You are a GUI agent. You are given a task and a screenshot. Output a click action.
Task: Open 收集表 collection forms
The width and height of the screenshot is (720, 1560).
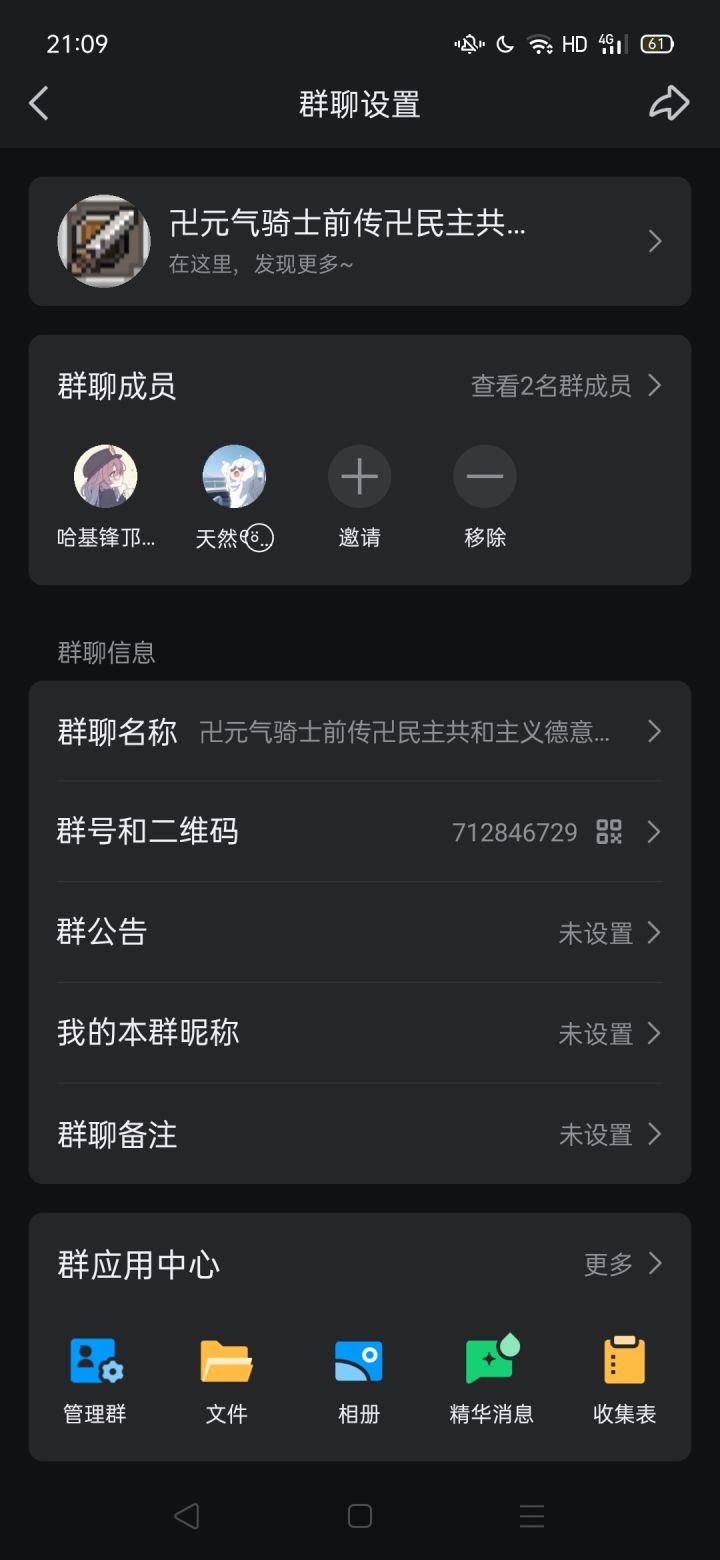coord(624,1380)
